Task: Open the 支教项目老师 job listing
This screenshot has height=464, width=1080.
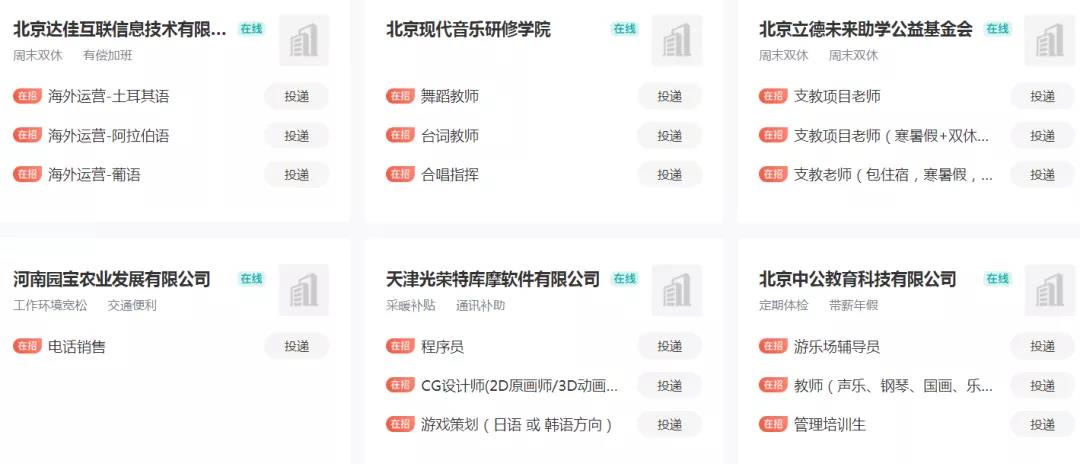Action: click(x=837, y=96)
